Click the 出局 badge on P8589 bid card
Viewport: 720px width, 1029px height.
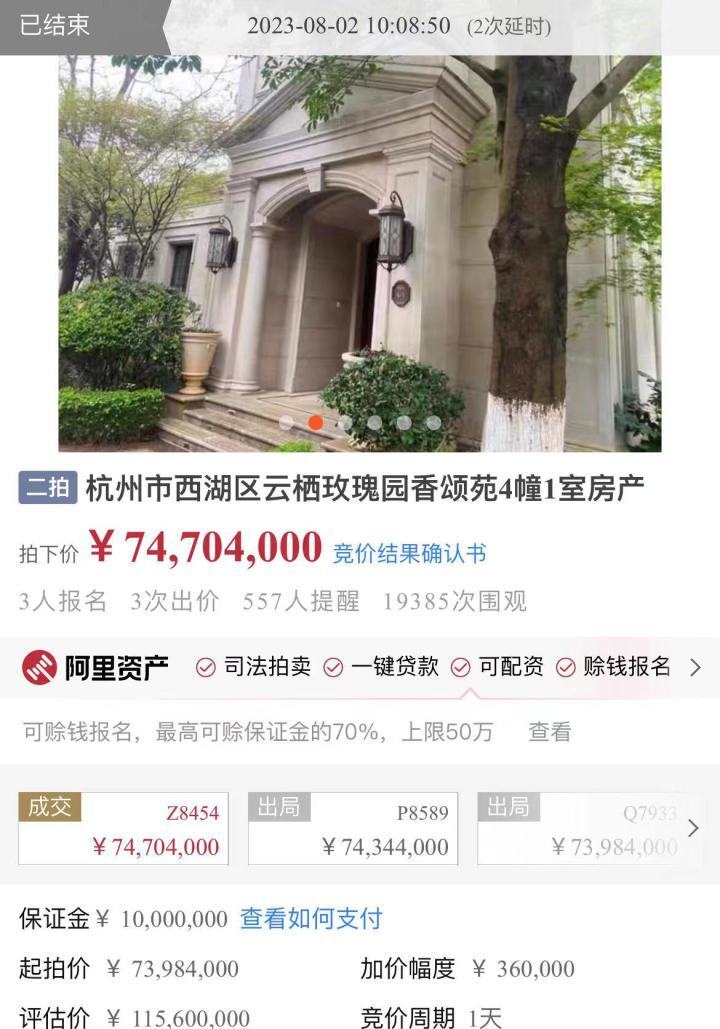280,806
